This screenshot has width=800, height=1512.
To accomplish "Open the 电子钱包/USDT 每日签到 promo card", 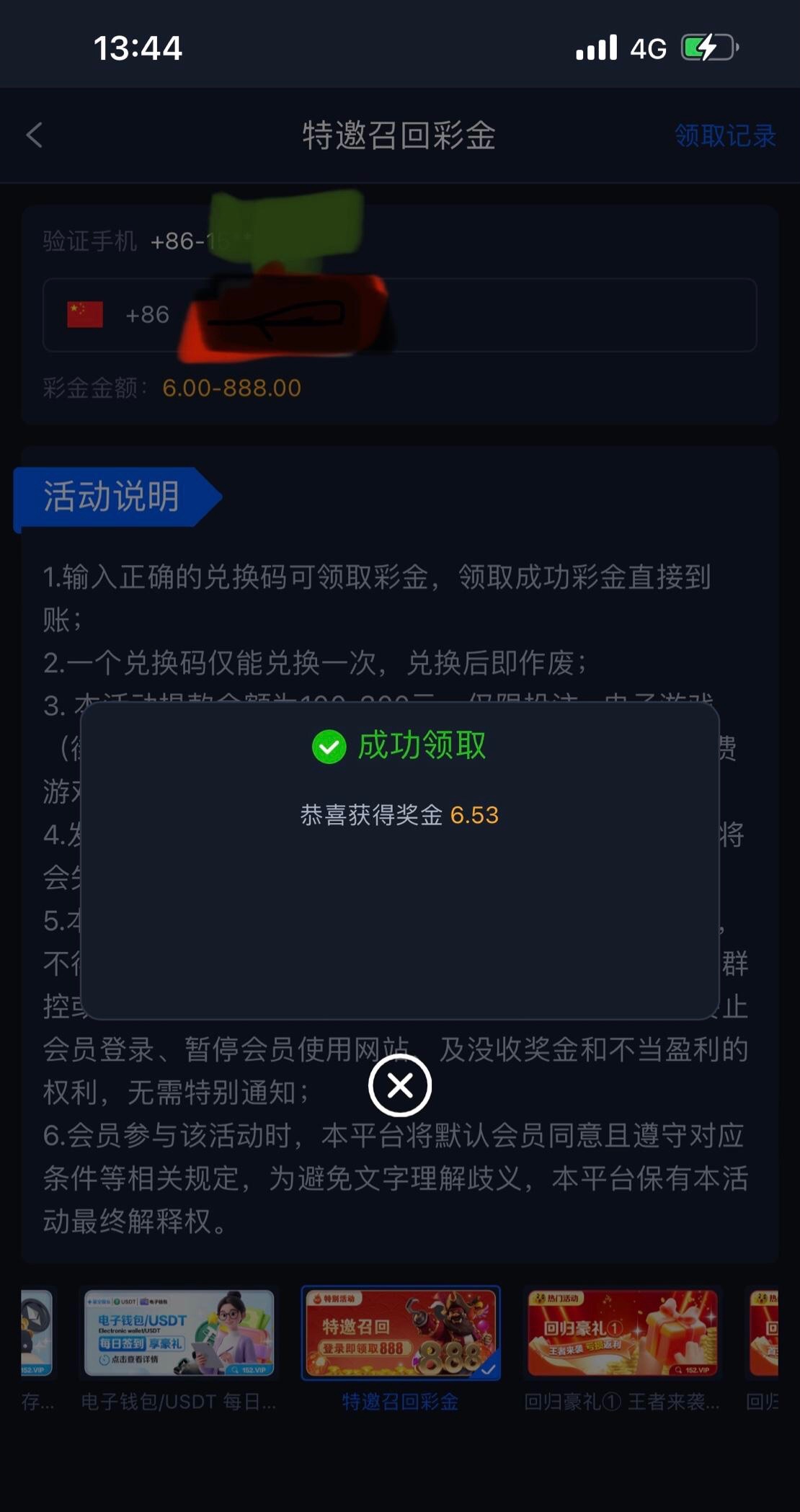I will 179,1333.
